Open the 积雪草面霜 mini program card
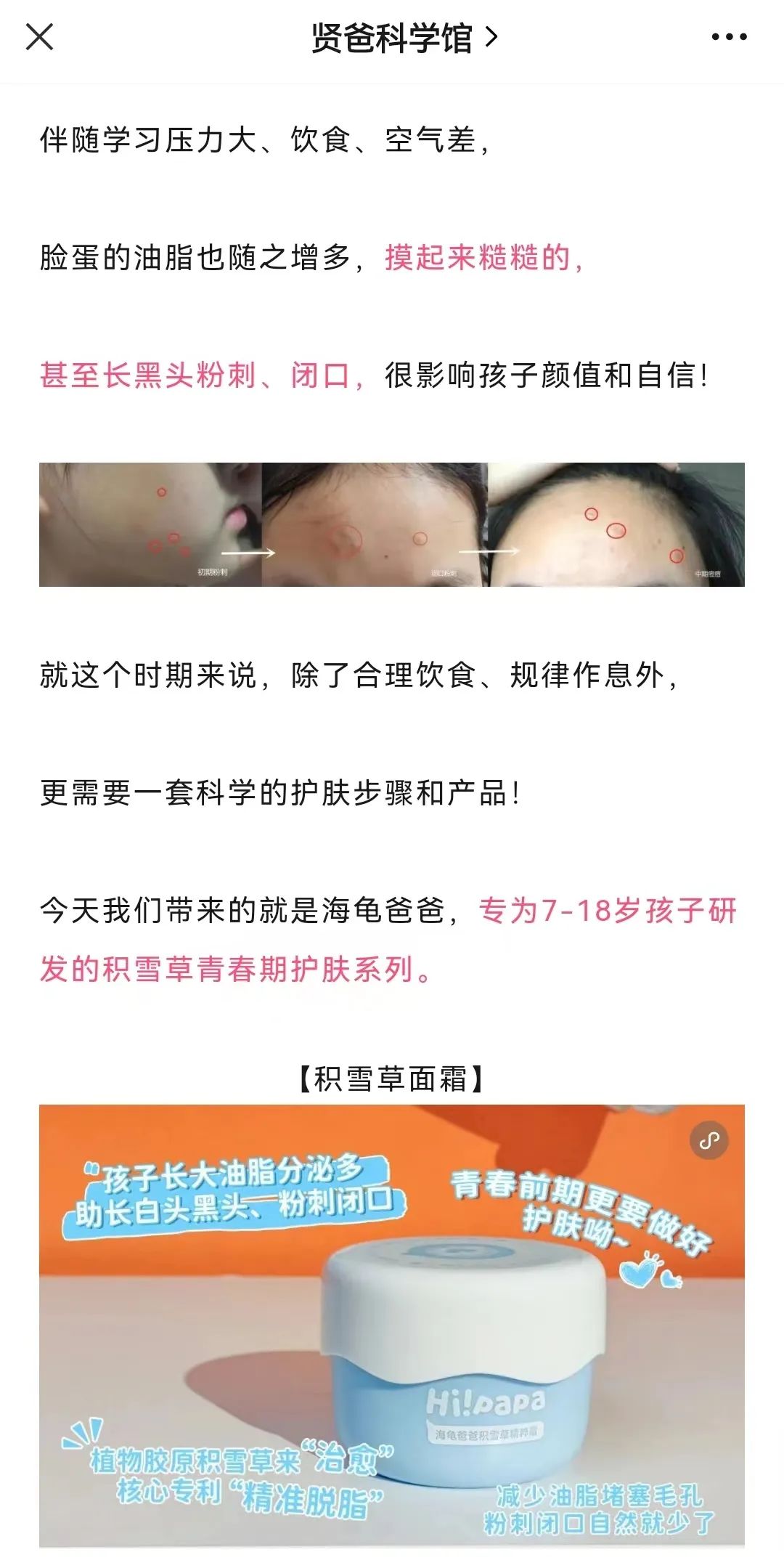784x1560 pixels. (x=392, y=1325)
